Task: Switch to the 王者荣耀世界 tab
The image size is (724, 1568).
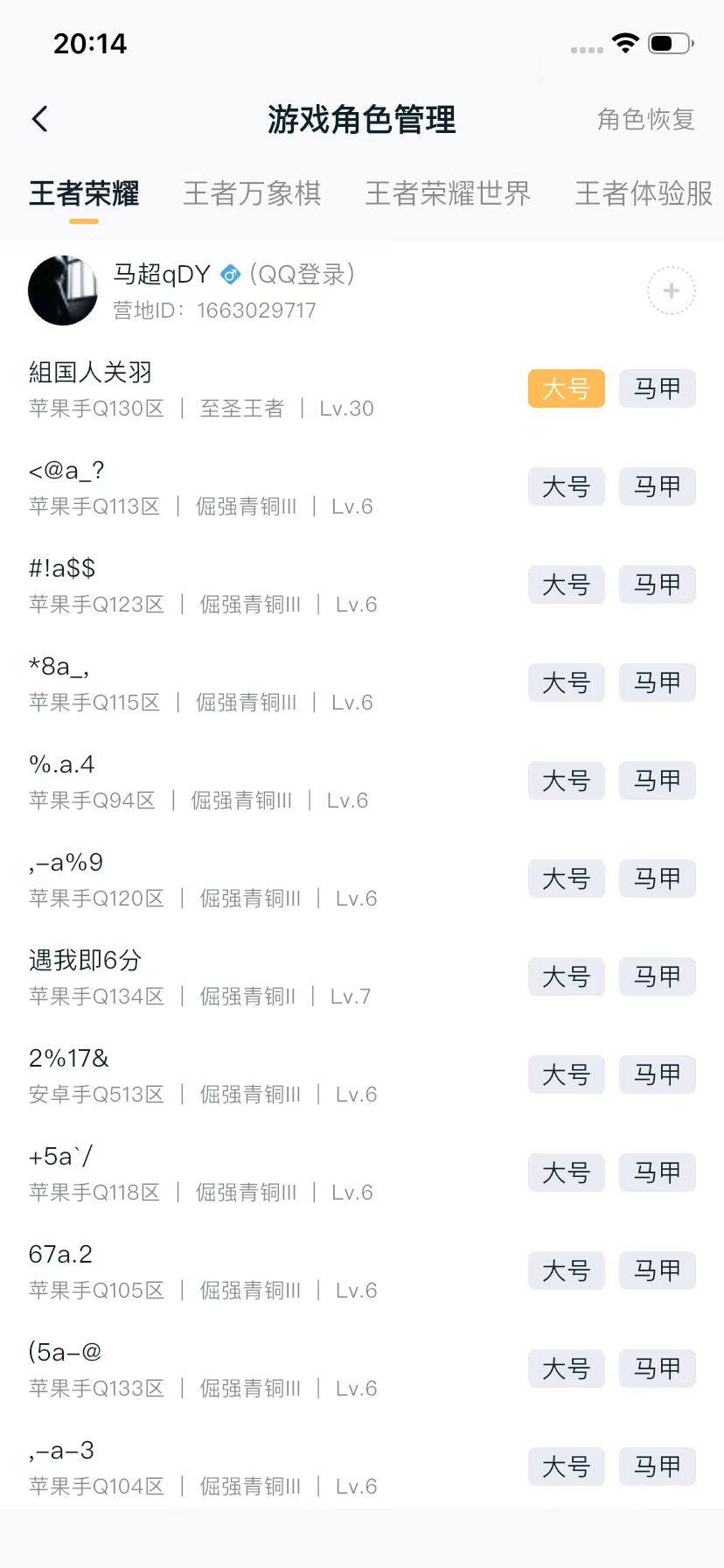Action: click(x=448, y=193)
